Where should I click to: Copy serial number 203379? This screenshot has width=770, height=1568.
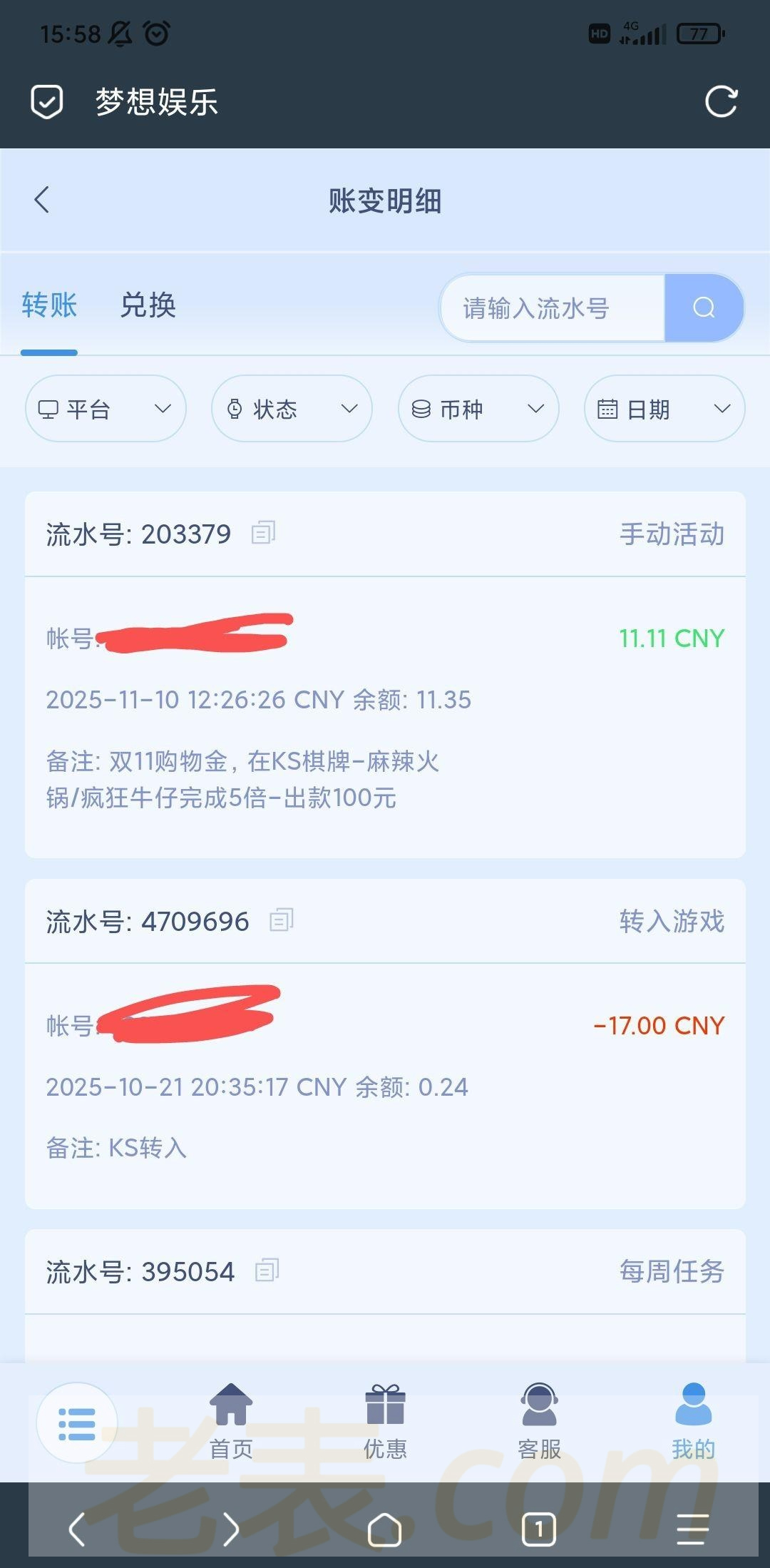[x=263, y=533]
